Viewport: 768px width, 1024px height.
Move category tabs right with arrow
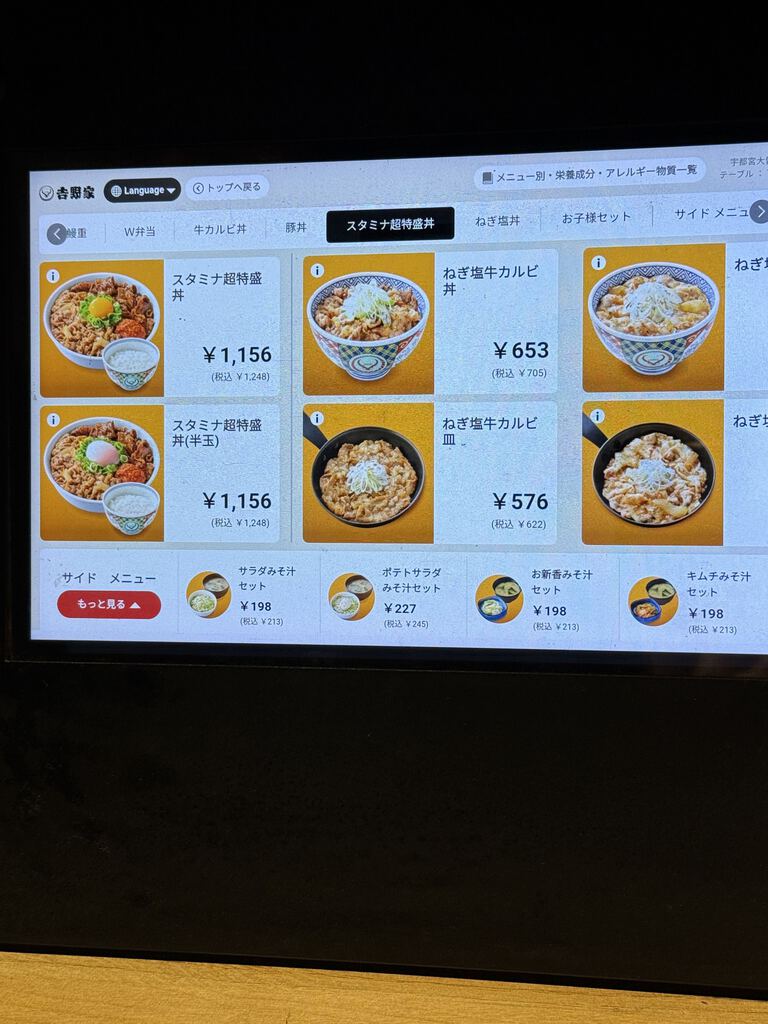point(759,211)
